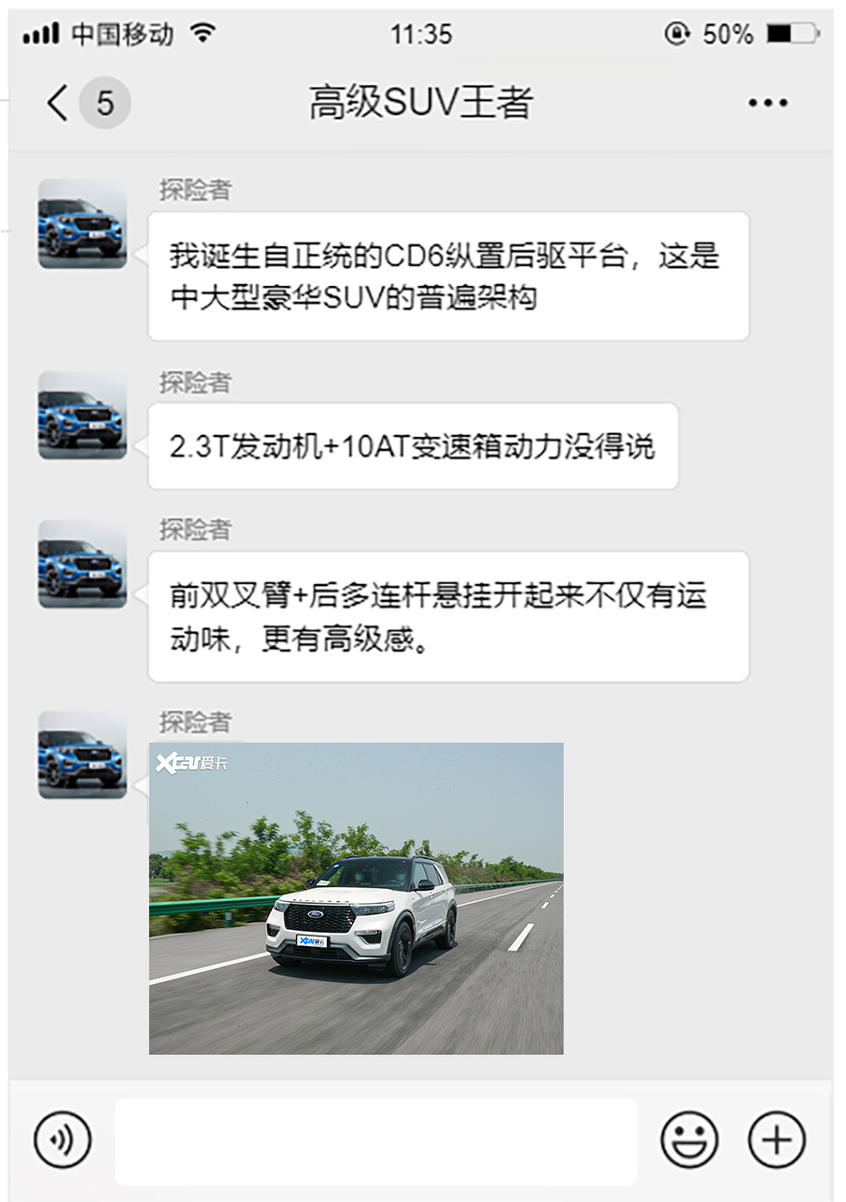View the white SUV photo message
Viewport: 846px width, 1202px height.
356,897
